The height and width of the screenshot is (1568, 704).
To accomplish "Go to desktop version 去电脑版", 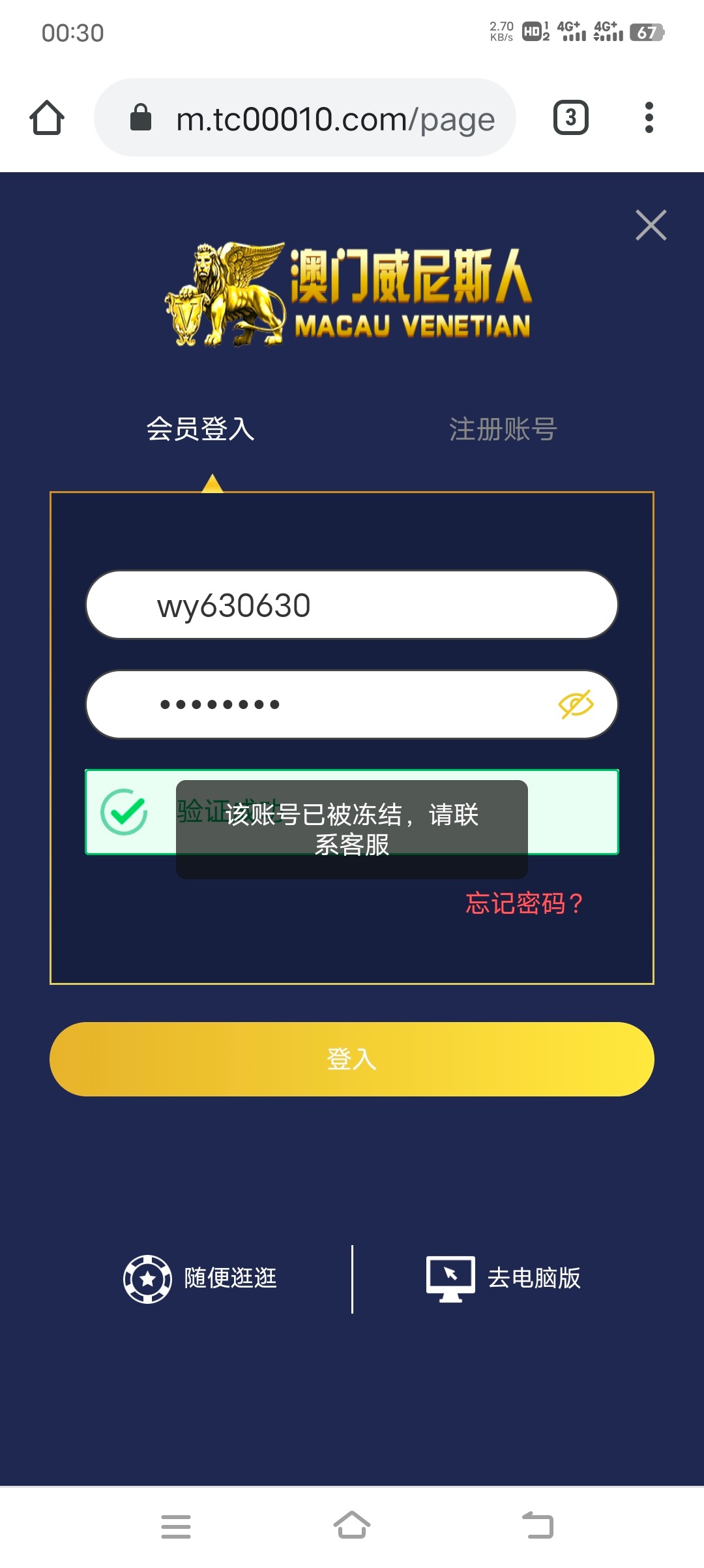I will [x=503, y=1278].
